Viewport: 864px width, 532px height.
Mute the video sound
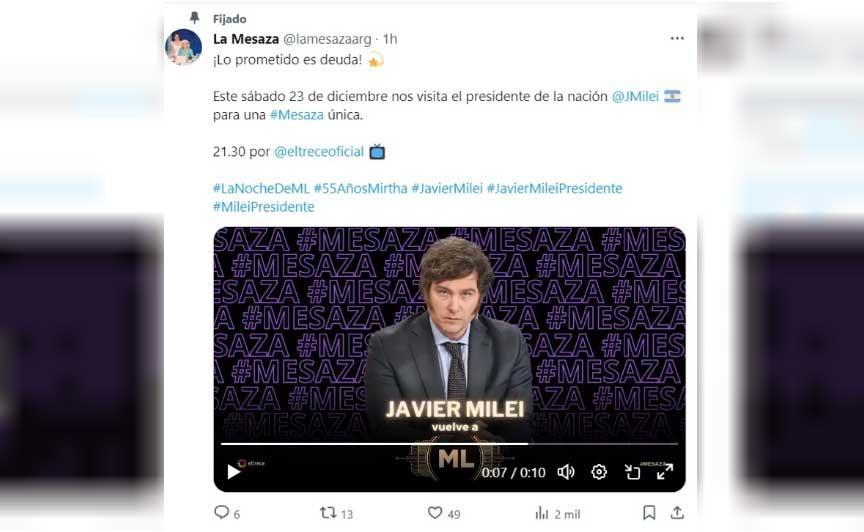566,471
